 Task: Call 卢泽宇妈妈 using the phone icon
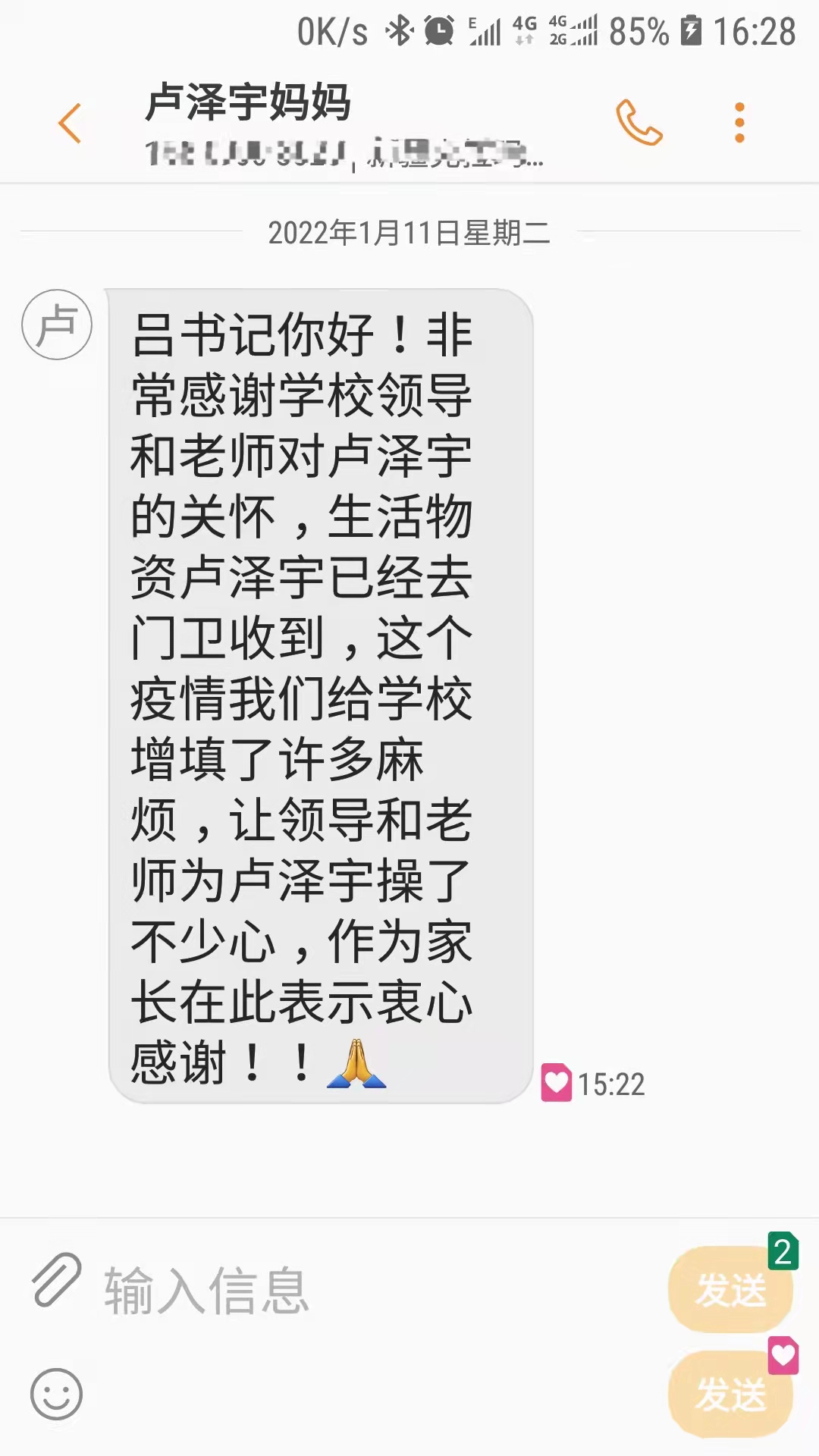(x=639, y=123)
